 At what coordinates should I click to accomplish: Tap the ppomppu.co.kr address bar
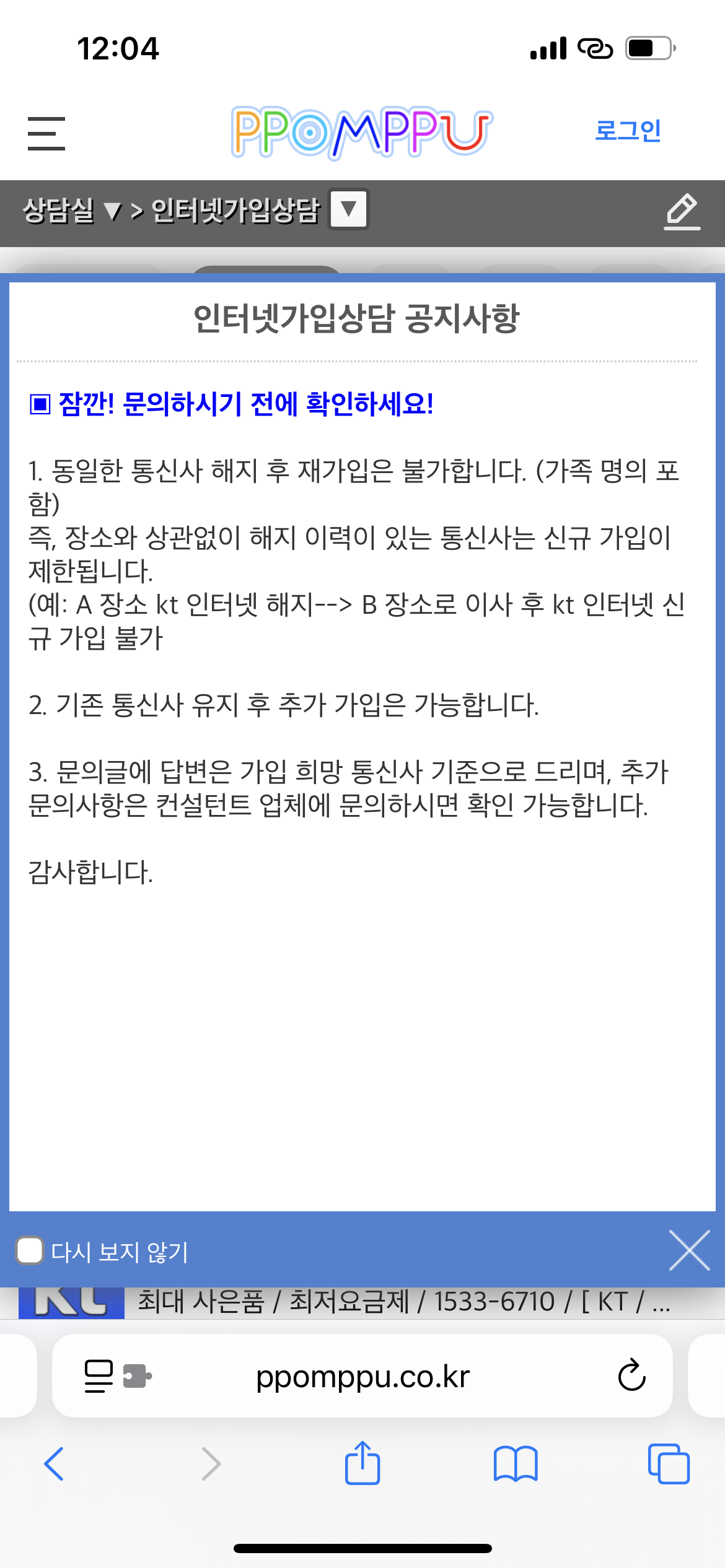pos(362,1376)
